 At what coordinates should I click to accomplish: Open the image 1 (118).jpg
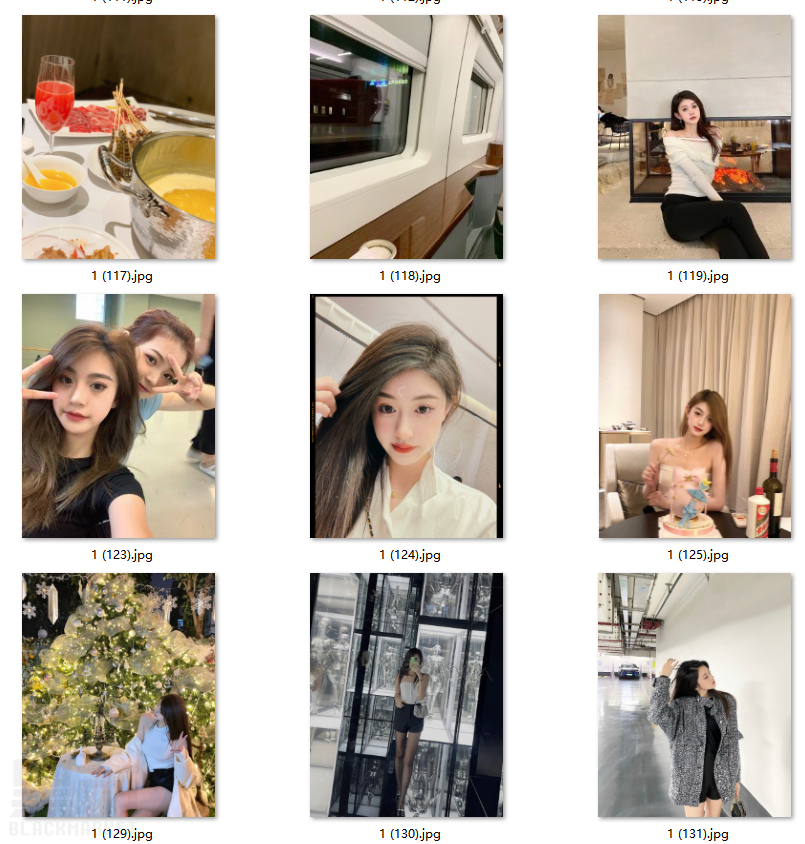(406, 137)
